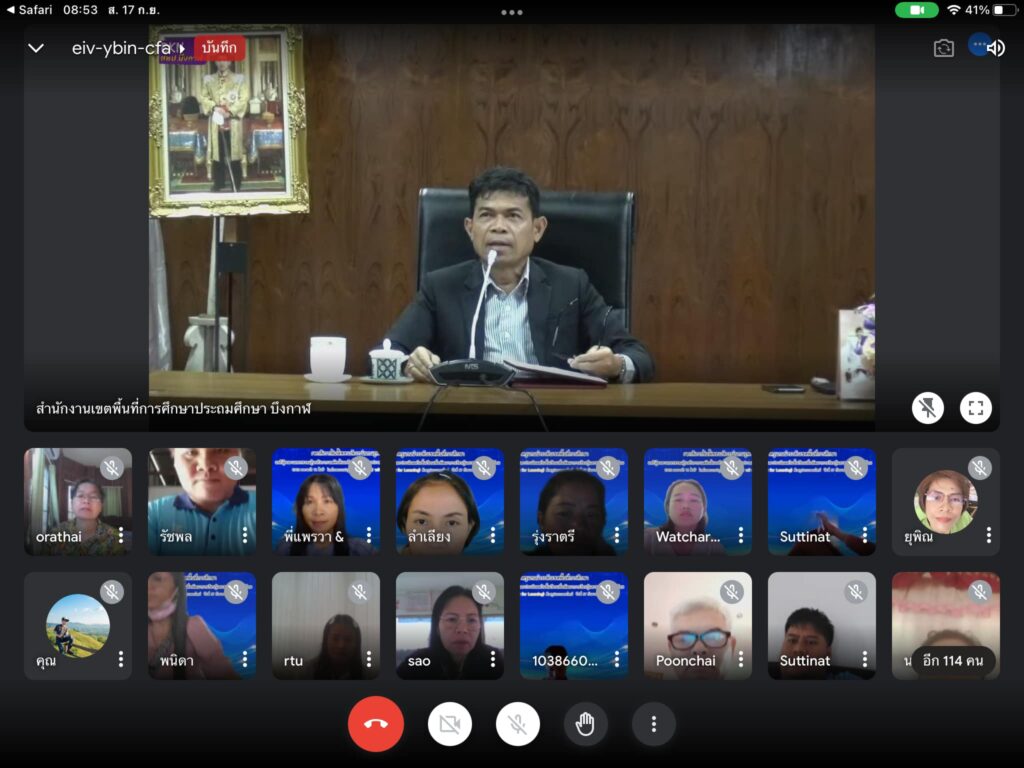Open more call options

(654, 724)
